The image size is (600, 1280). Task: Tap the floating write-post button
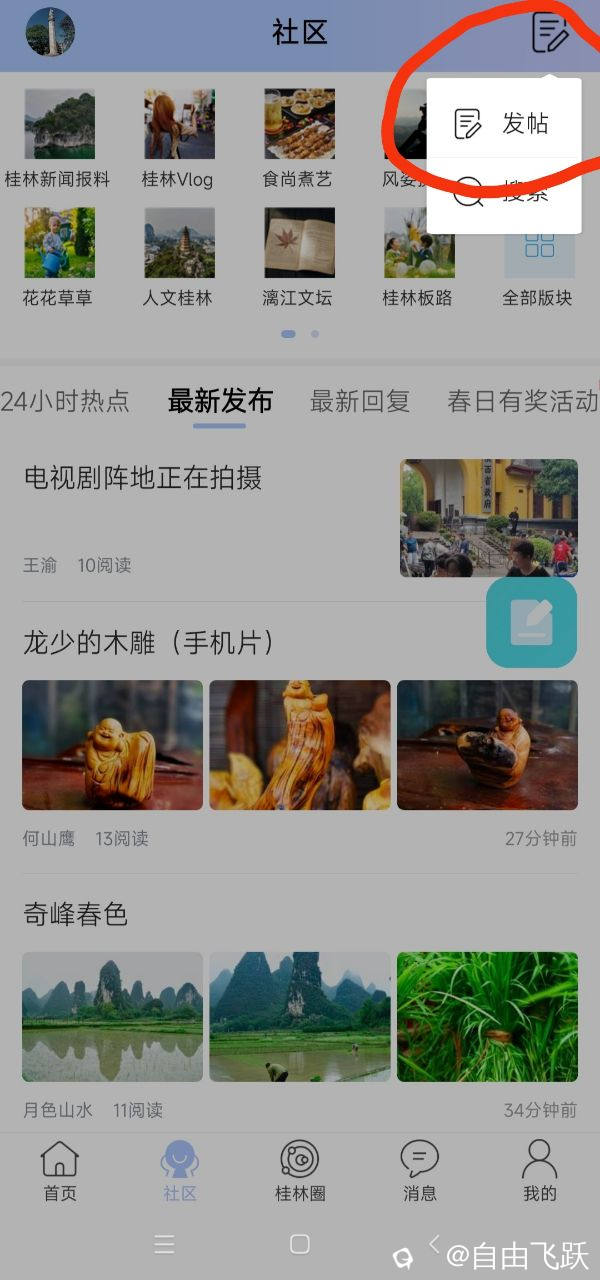pyautogui.click(x=531, y=622)
